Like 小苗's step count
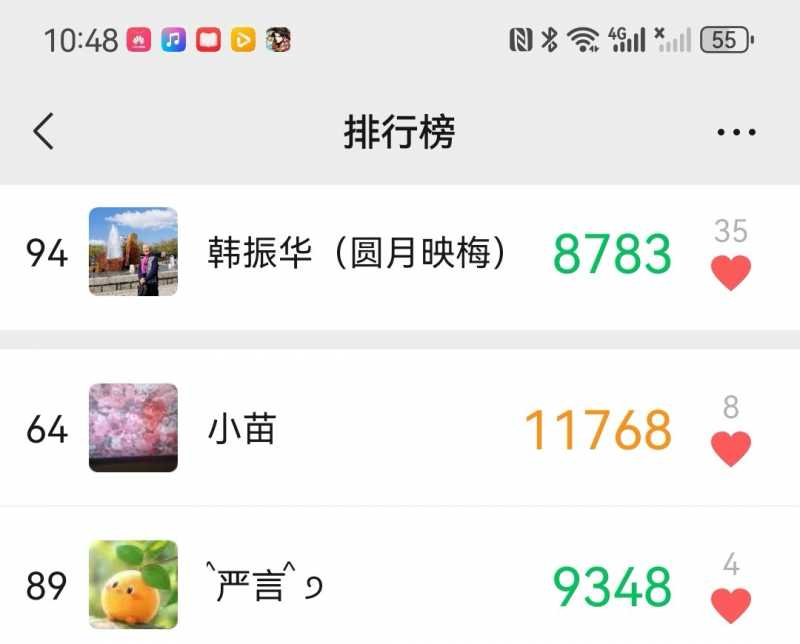This screenshot has width=800, height=644. coord(730,448)
